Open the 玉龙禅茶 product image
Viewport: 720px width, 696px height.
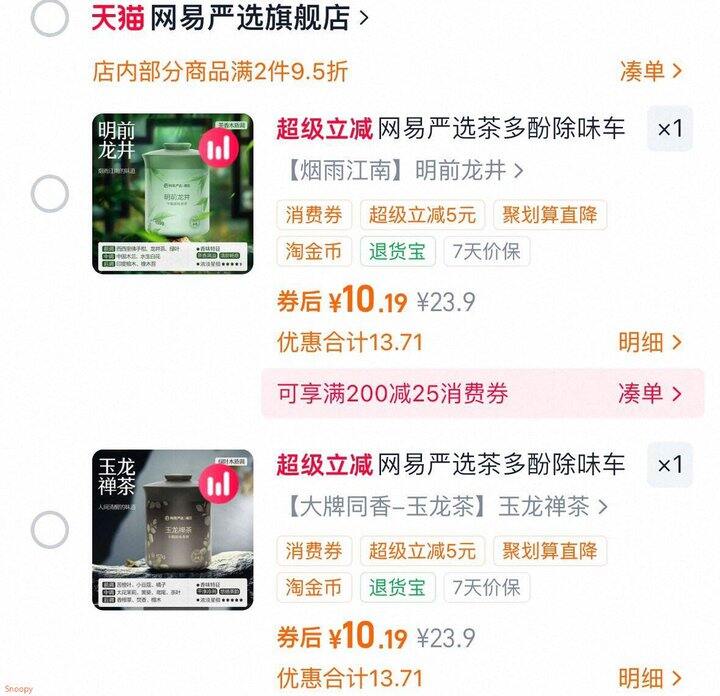tap(173, 529)
